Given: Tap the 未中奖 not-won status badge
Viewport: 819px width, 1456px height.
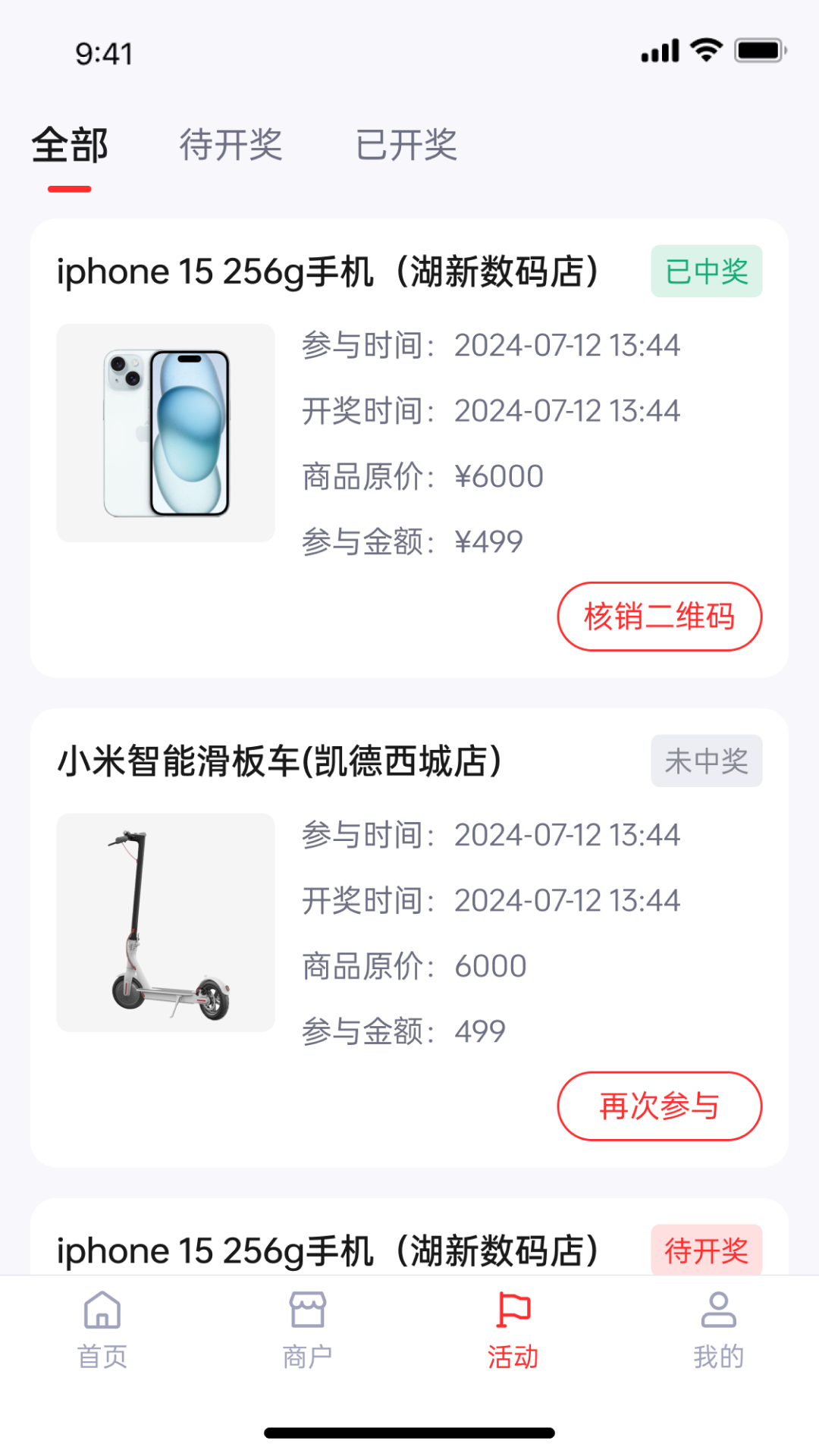Looking at the screenshot, I should pyautogui.click(x=705, y=761).
